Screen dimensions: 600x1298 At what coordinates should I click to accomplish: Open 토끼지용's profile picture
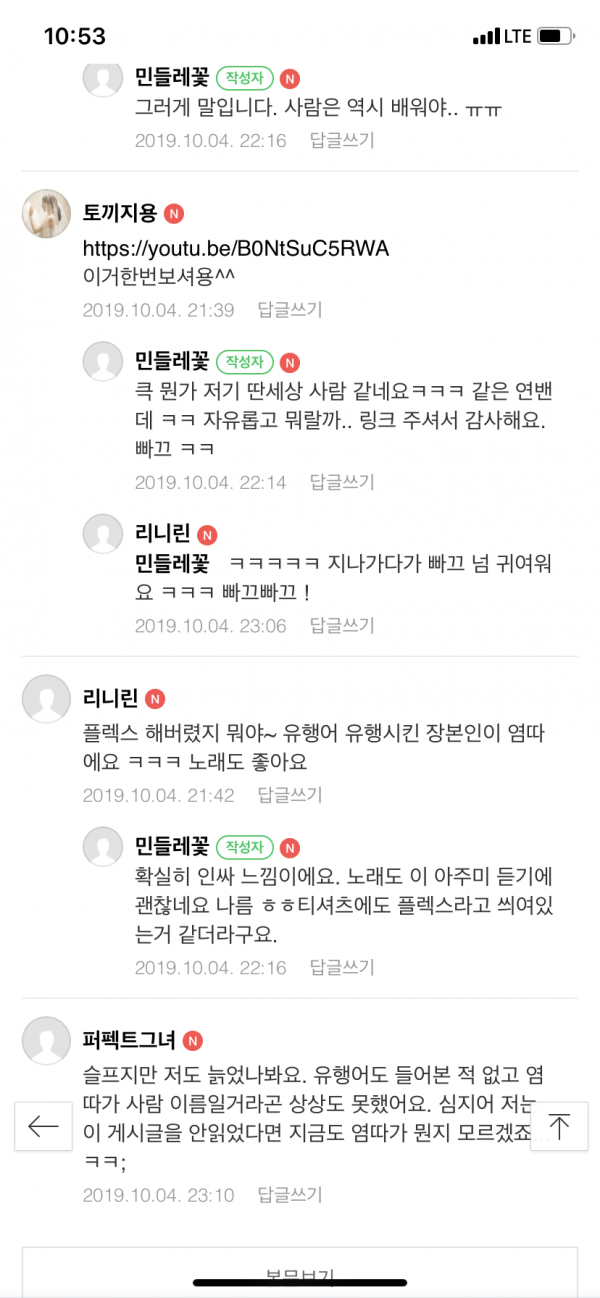pos(46,213)
